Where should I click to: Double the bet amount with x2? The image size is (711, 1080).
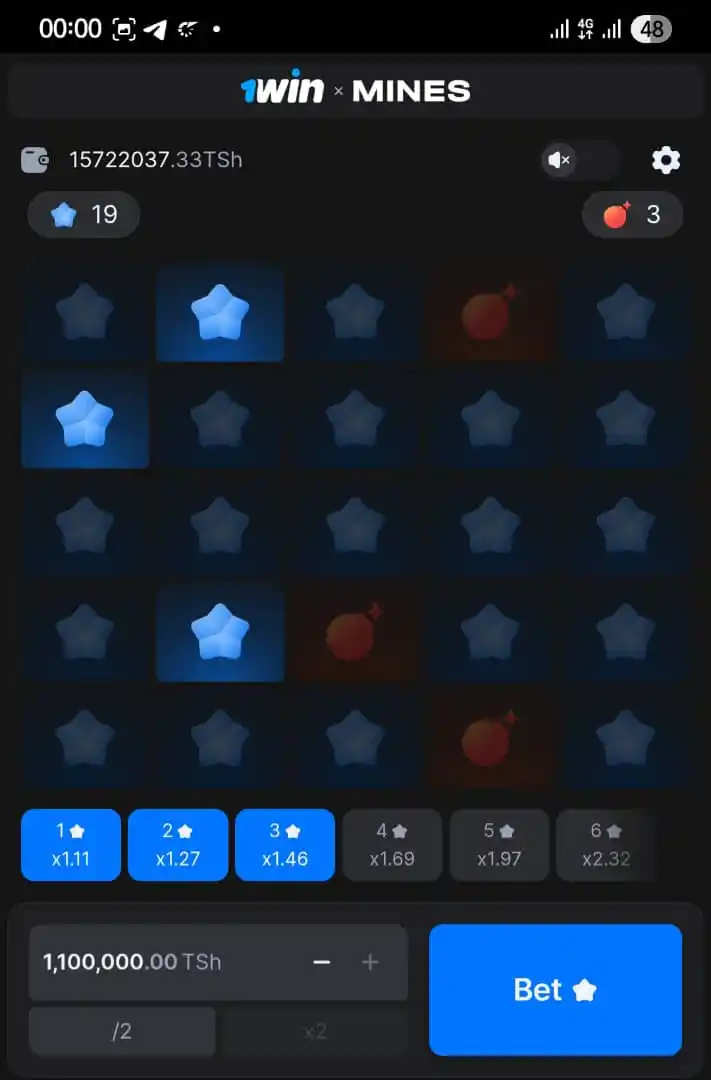pos(314,1031)
